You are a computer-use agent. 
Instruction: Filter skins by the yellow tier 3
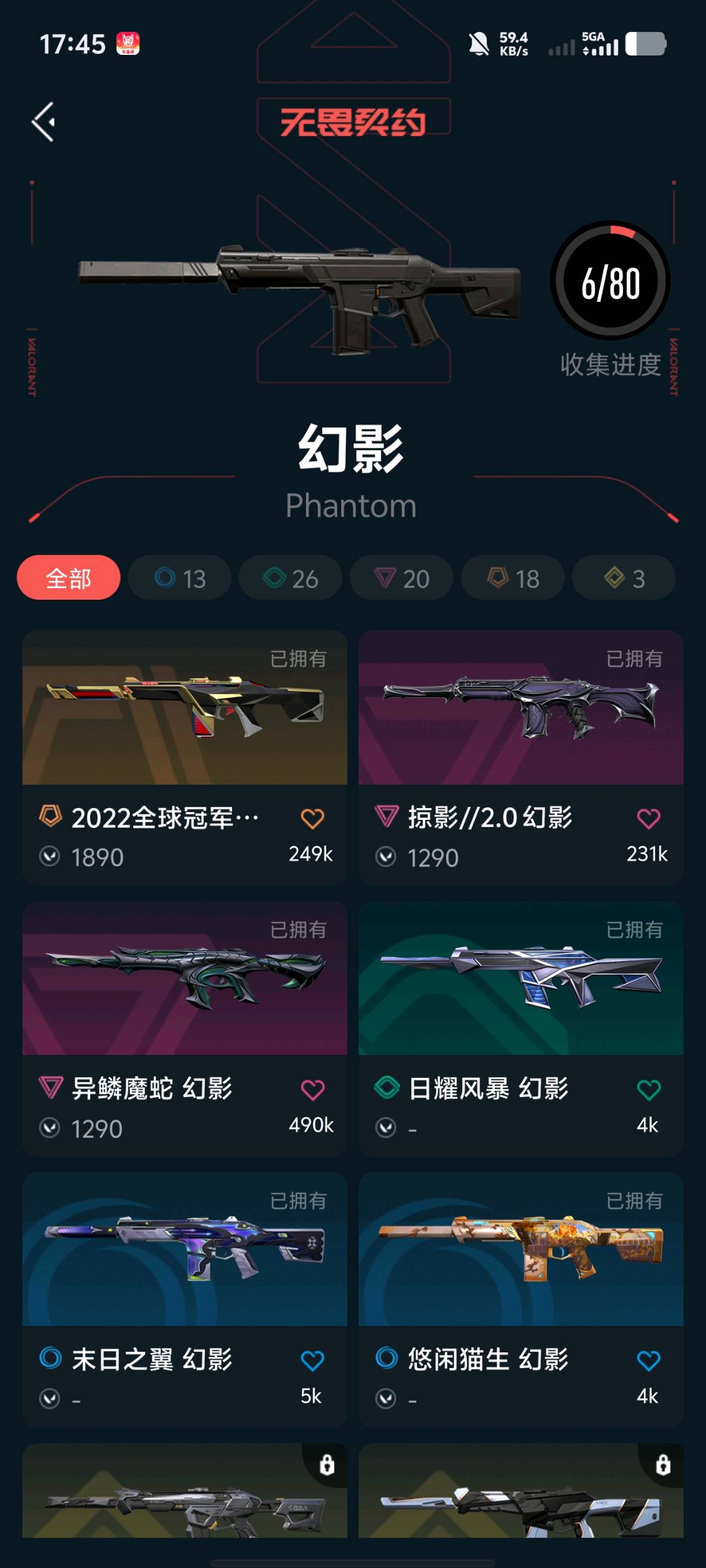coord(624,578)
